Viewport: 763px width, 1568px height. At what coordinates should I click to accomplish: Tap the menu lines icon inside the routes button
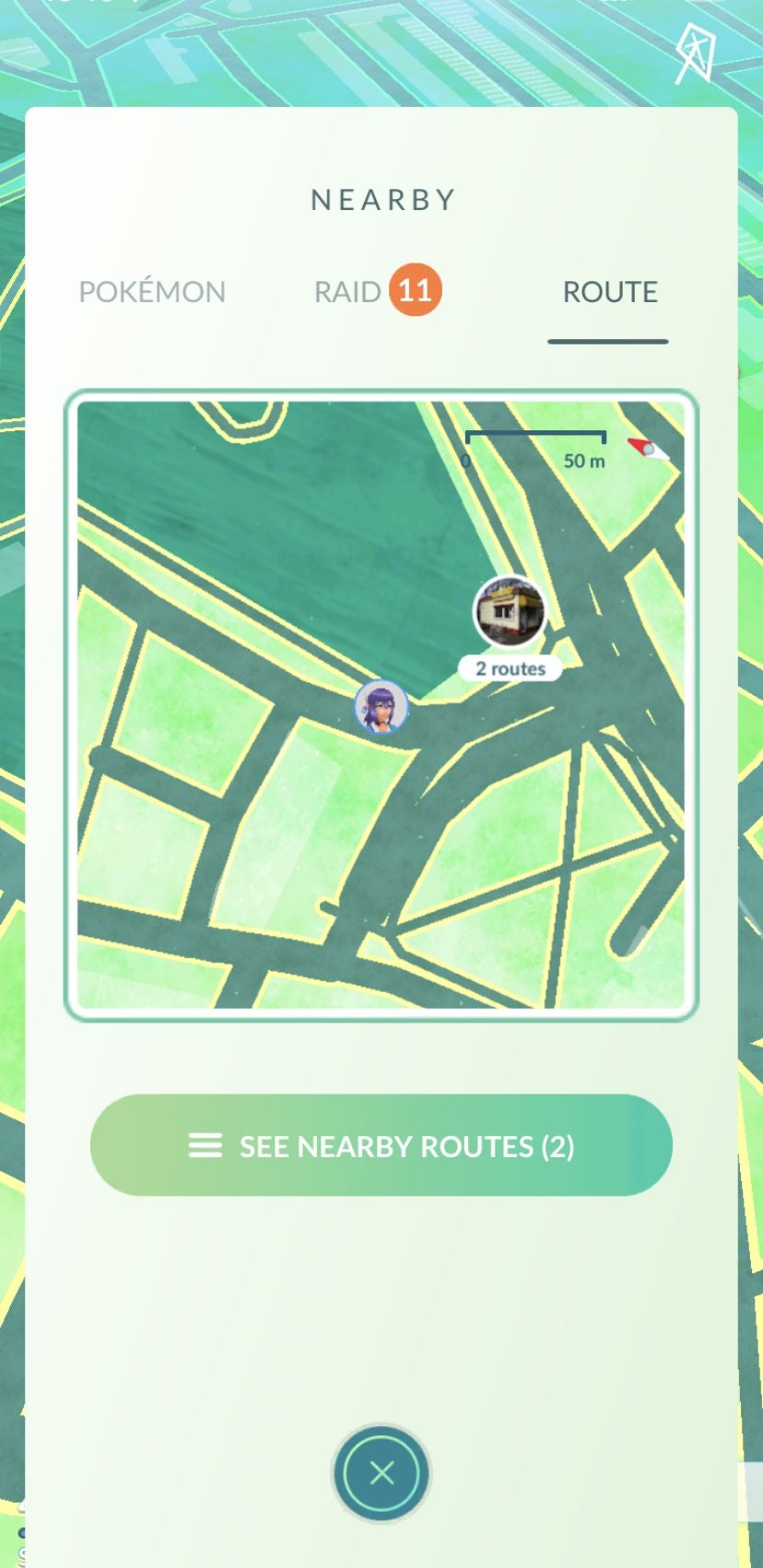[203, 1145]
